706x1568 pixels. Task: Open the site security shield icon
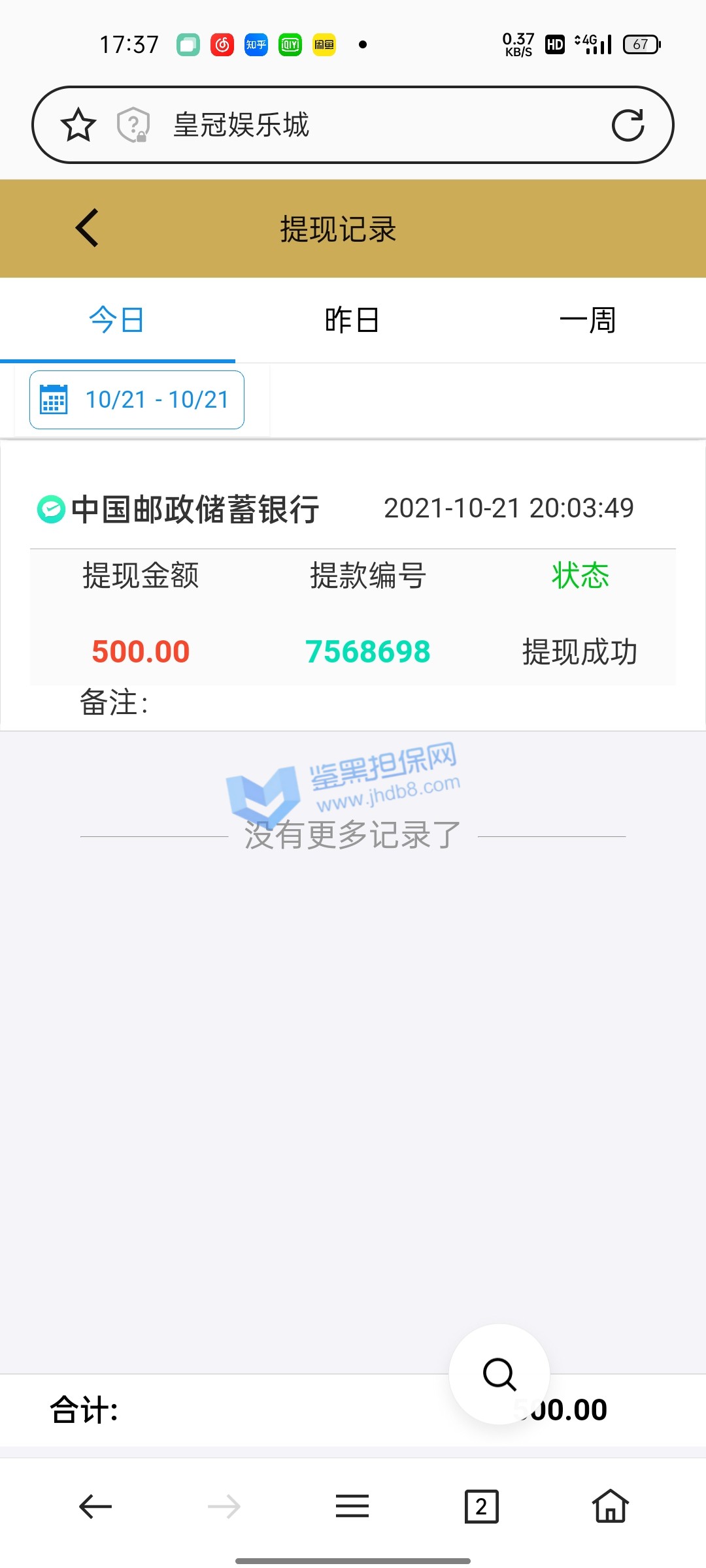133,125
